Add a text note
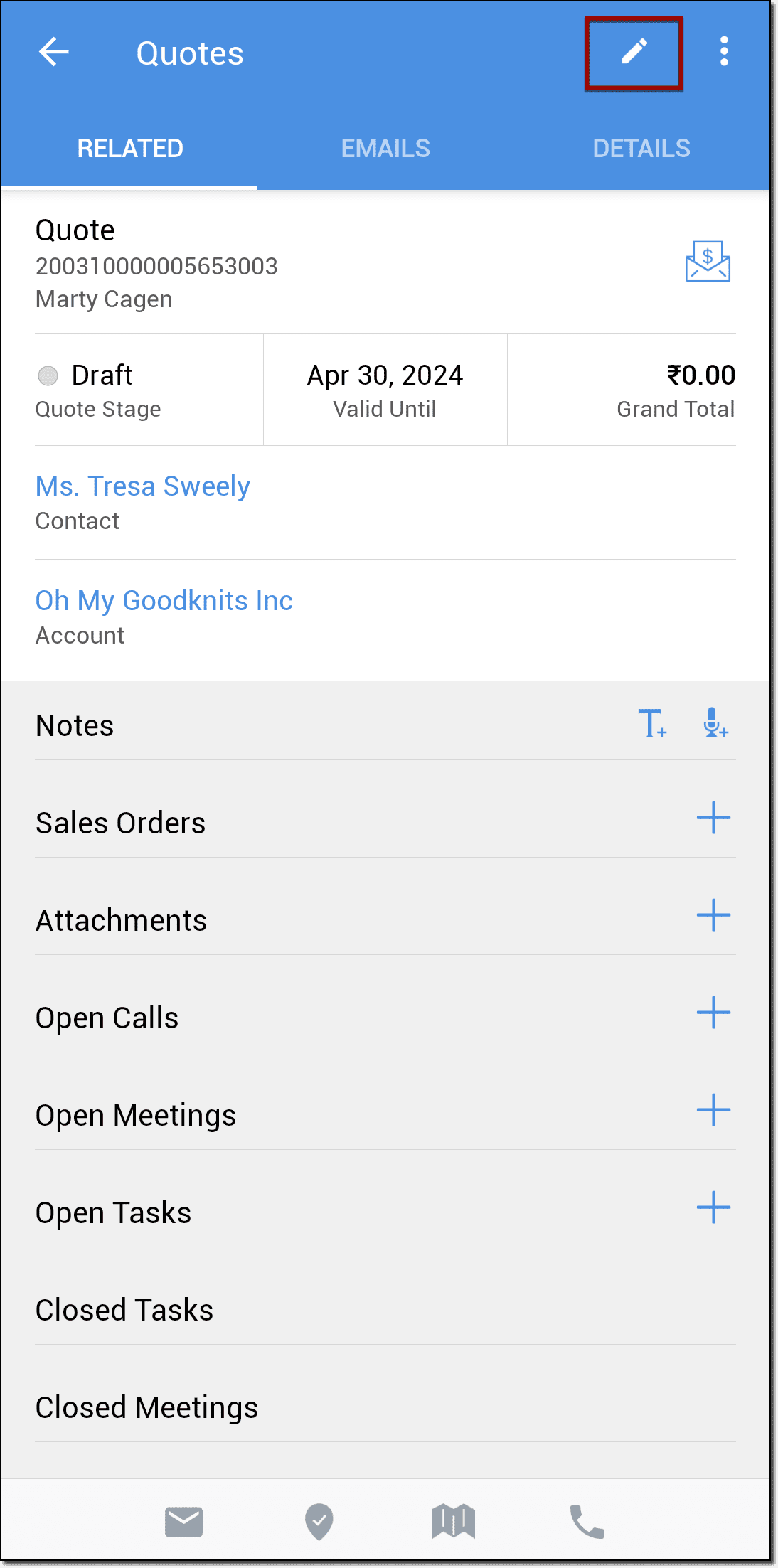 click(x=651, y=724)
